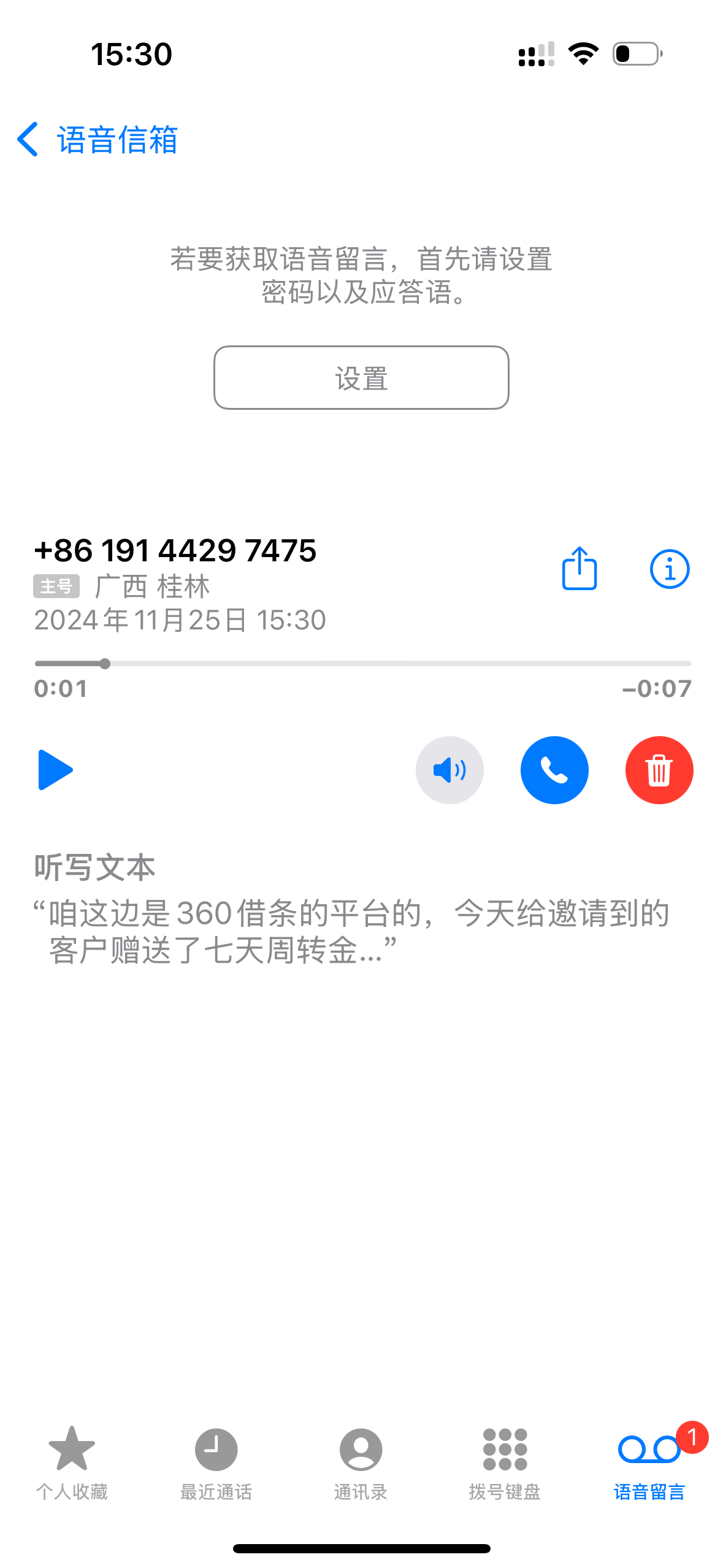
Task: Open info for +86 191 4429 7475
Action: click(x=669, y=569)
